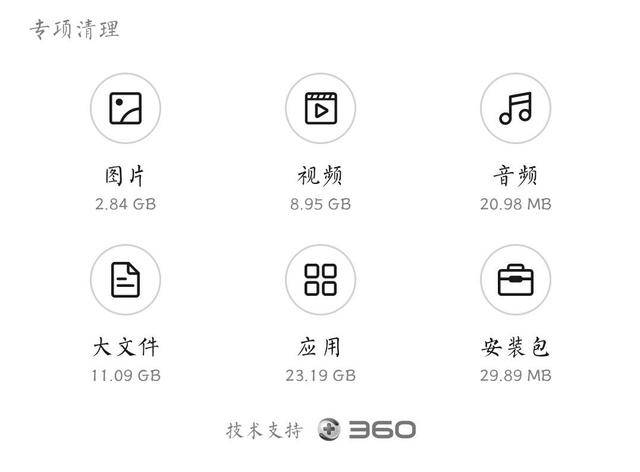The width and height of the screenshot is (640, 472).
Task: Tap the 应用 cleanup item
Action: 320,279
